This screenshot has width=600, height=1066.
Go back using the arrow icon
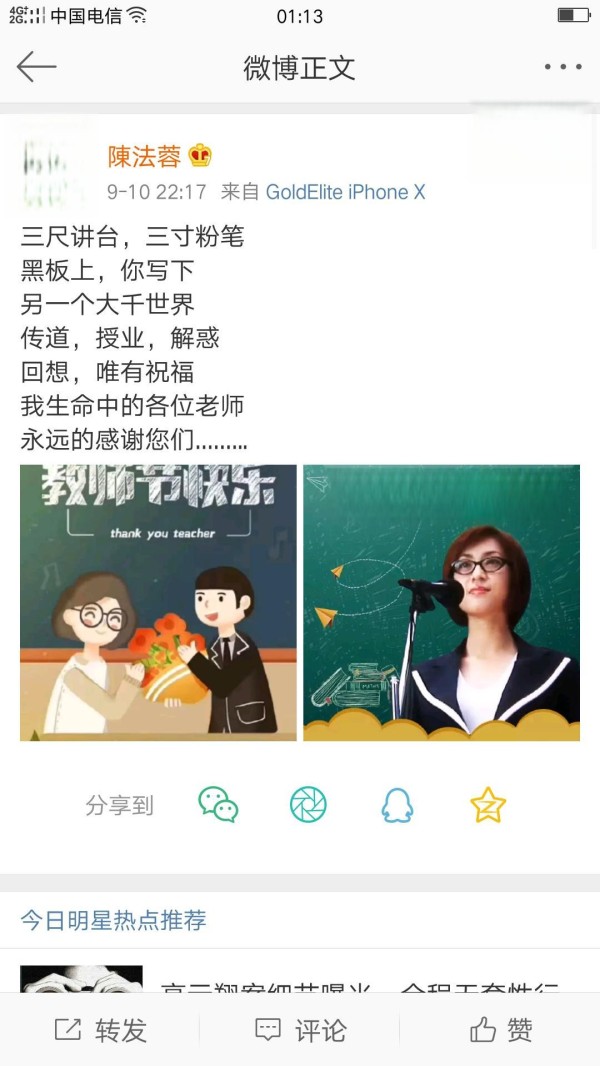coord(36,67)
